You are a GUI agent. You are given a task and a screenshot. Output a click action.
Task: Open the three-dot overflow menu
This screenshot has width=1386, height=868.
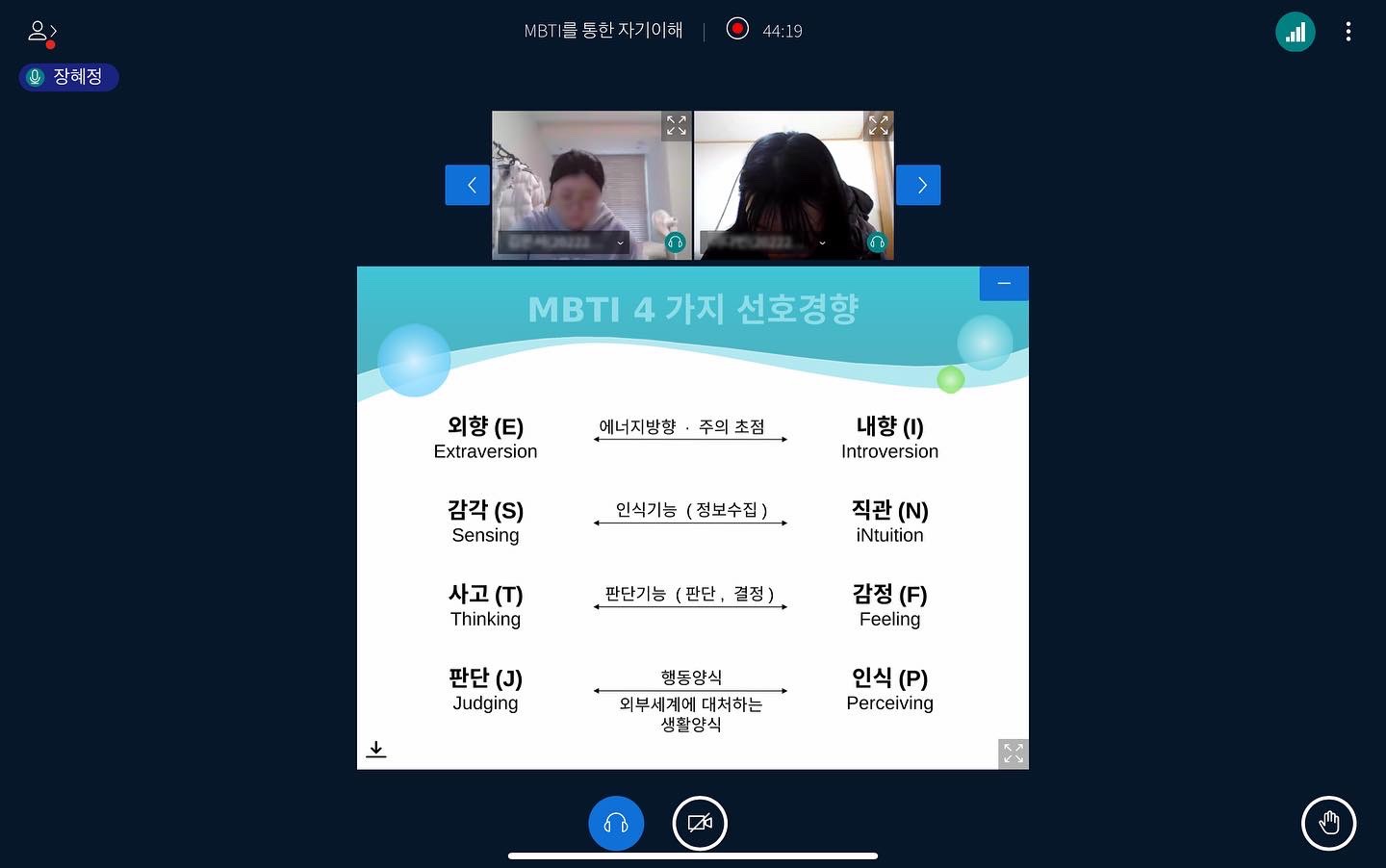[x=1347, y=32]
